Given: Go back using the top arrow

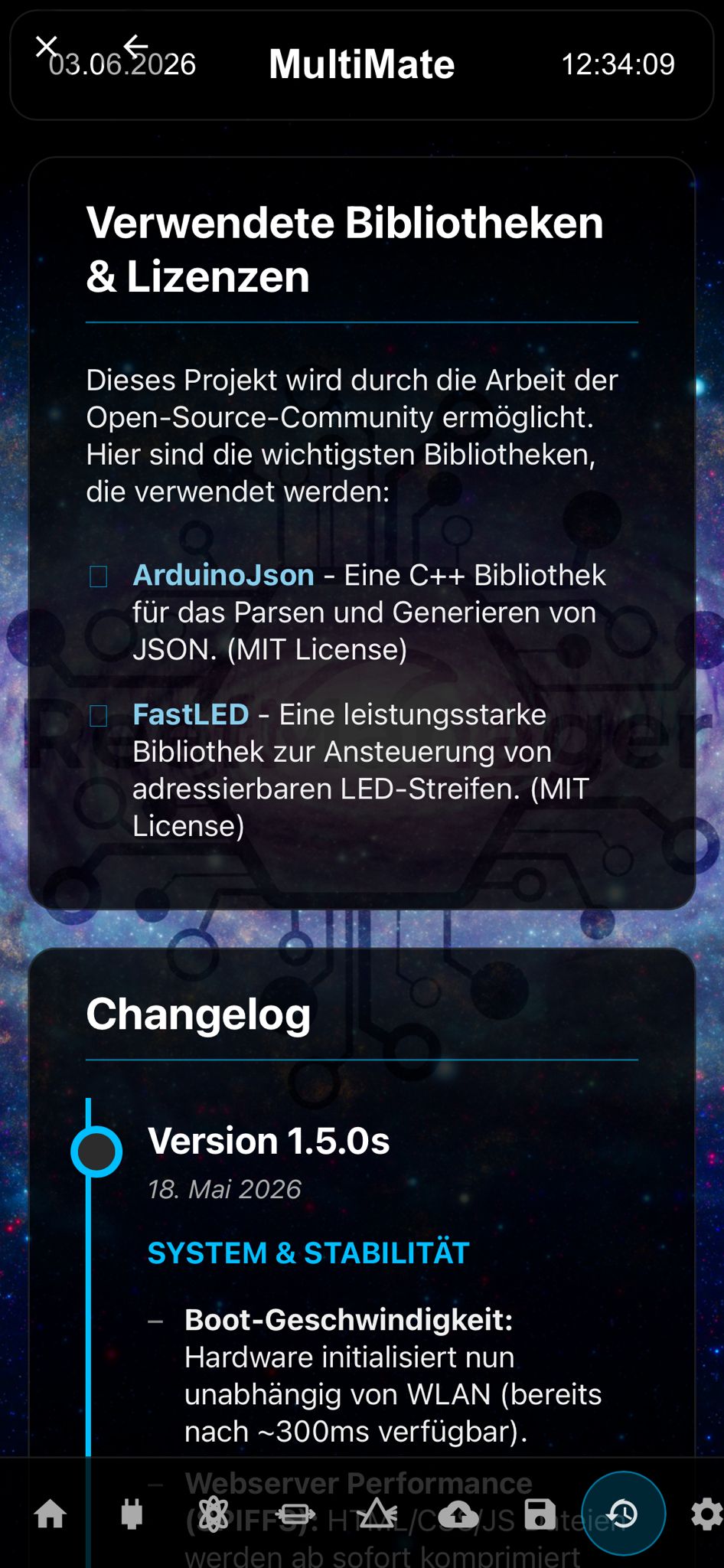Looking at the screenshot, I should tap(136, 47).
